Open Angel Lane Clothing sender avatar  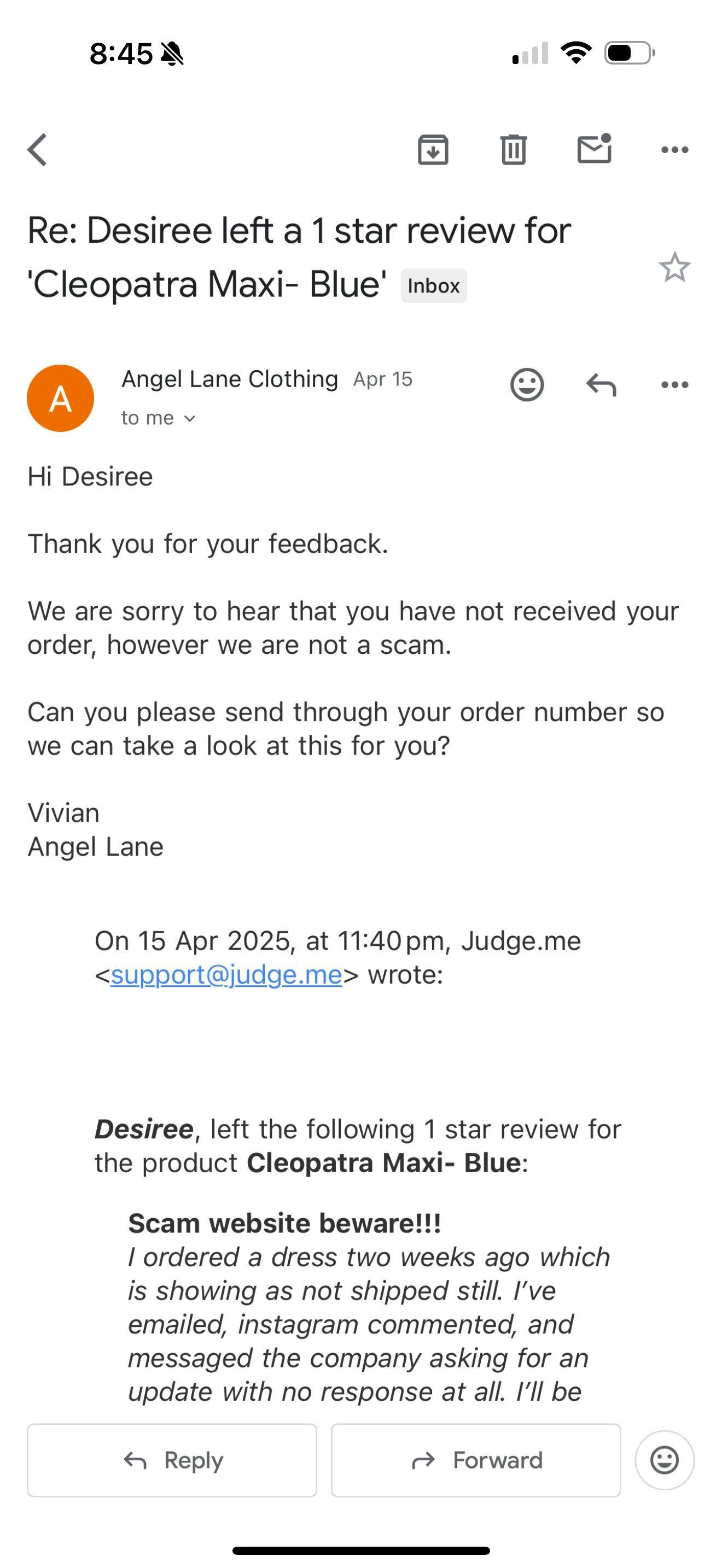(x=60, y=399)
